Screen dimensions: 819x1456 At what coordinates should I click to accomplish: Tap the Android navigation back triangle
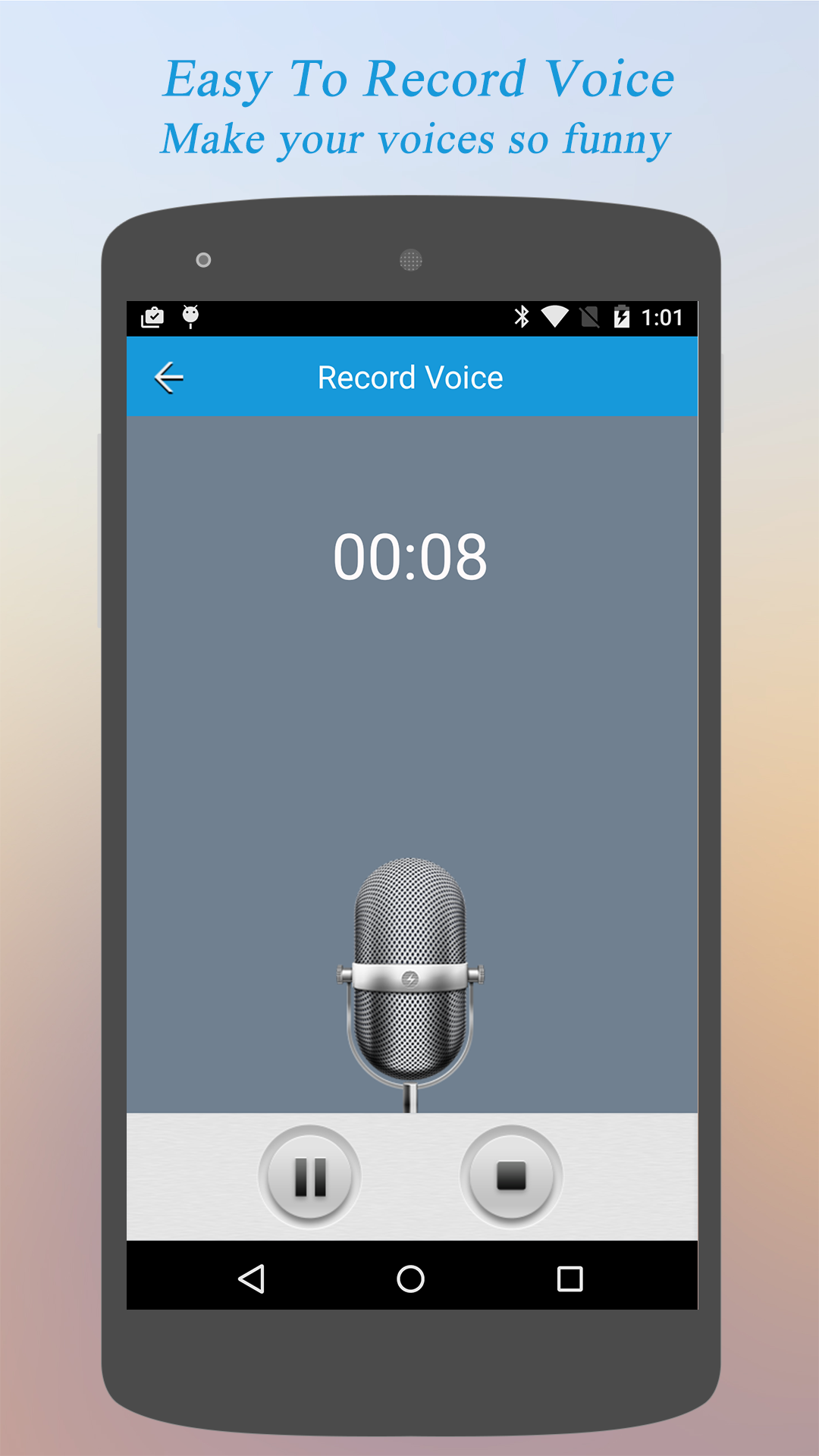pyautogui.click(x=253, y=1279)
